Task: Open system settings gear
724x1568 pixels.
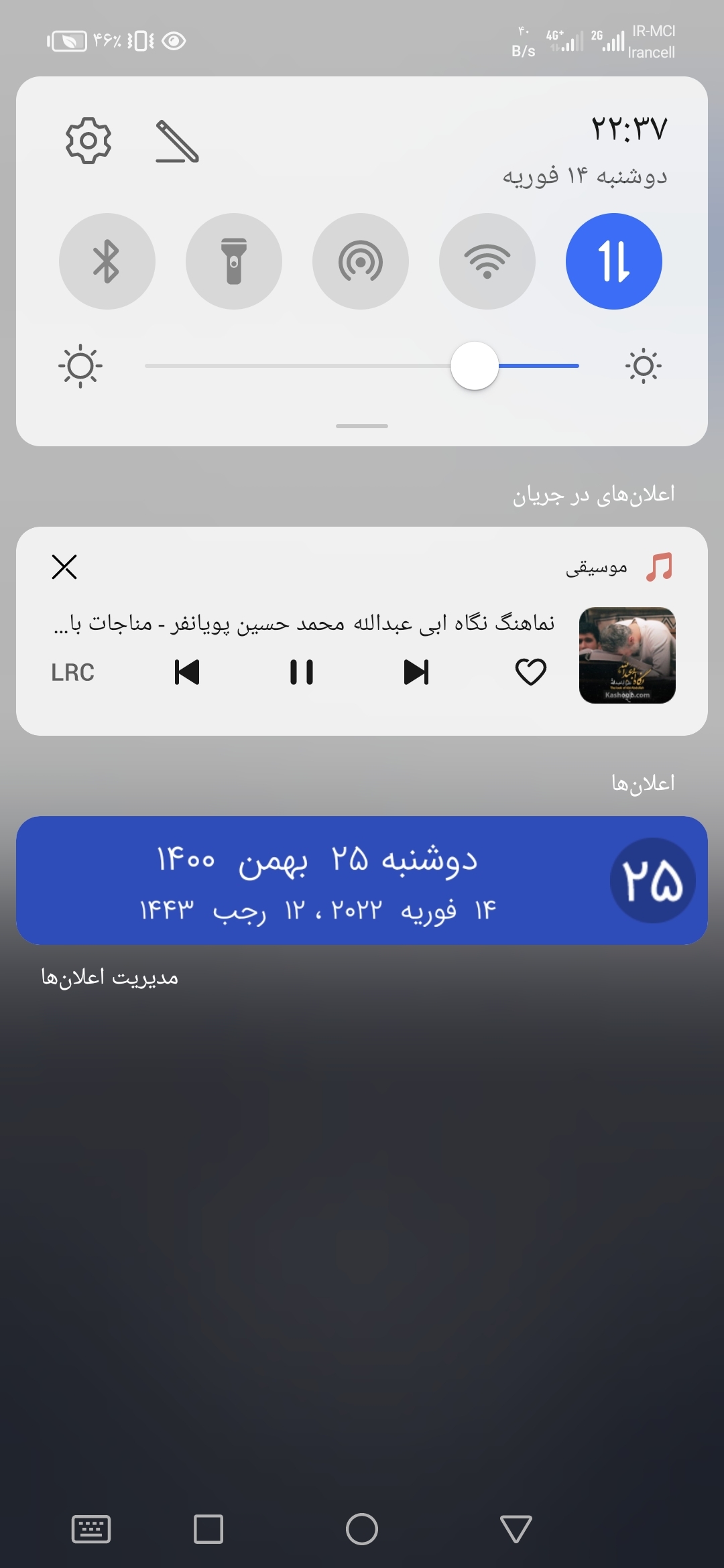Action: click(88, 141)
